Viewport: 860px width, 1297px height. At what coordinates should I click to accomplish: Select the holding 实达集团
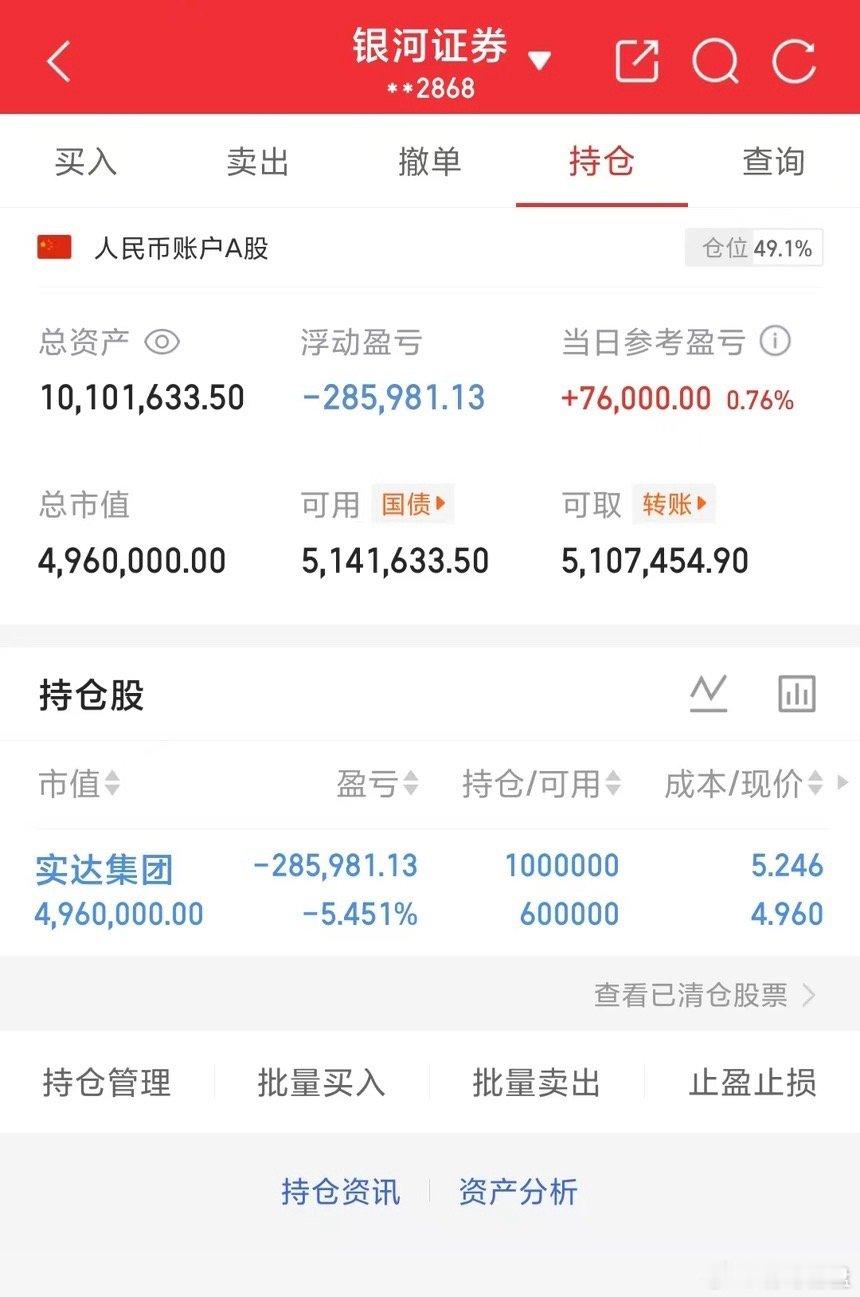(103, 869)
